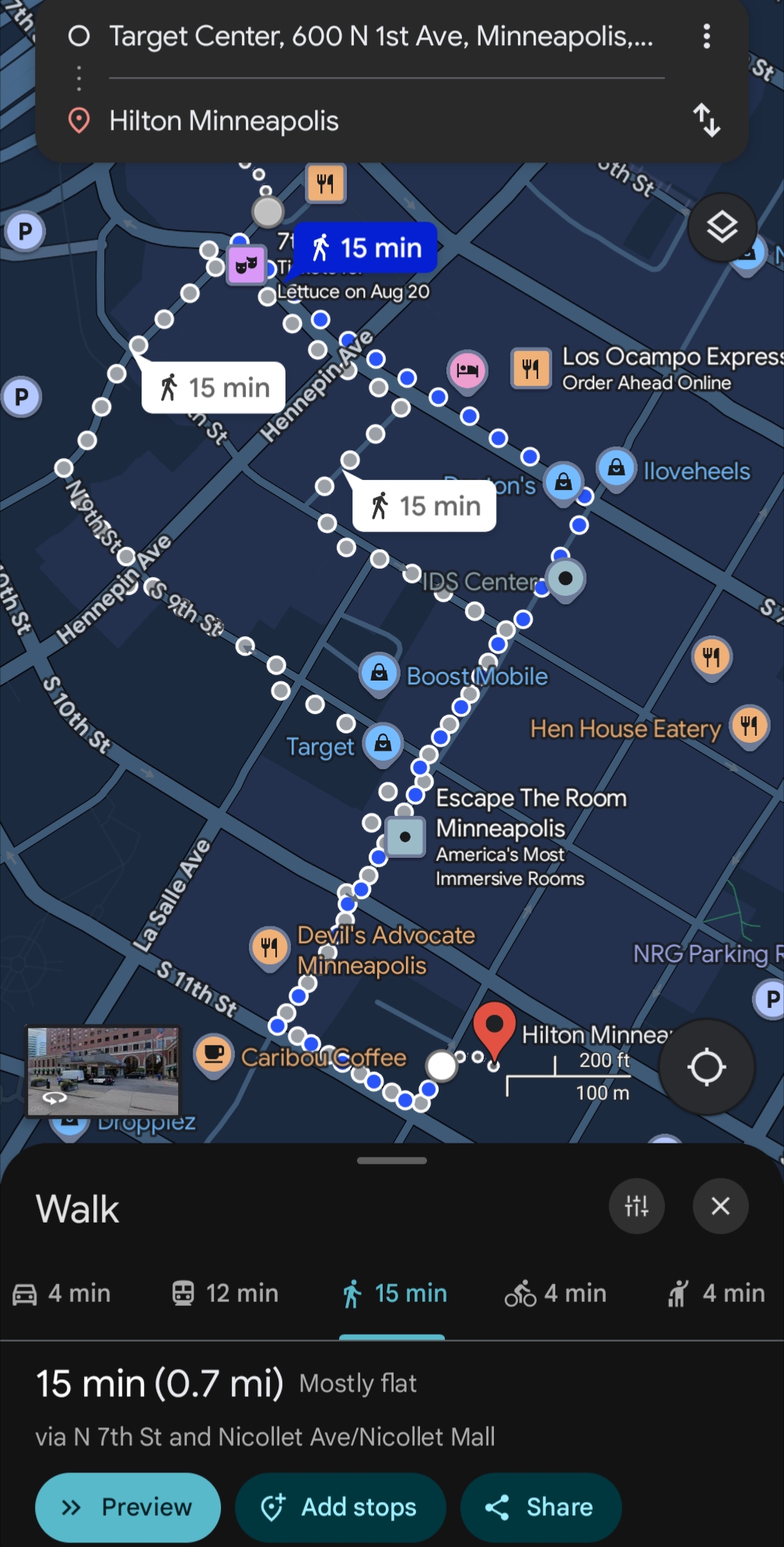
Task: Switch to cycling mode, 4 min
Action: tap(555, 1293)
